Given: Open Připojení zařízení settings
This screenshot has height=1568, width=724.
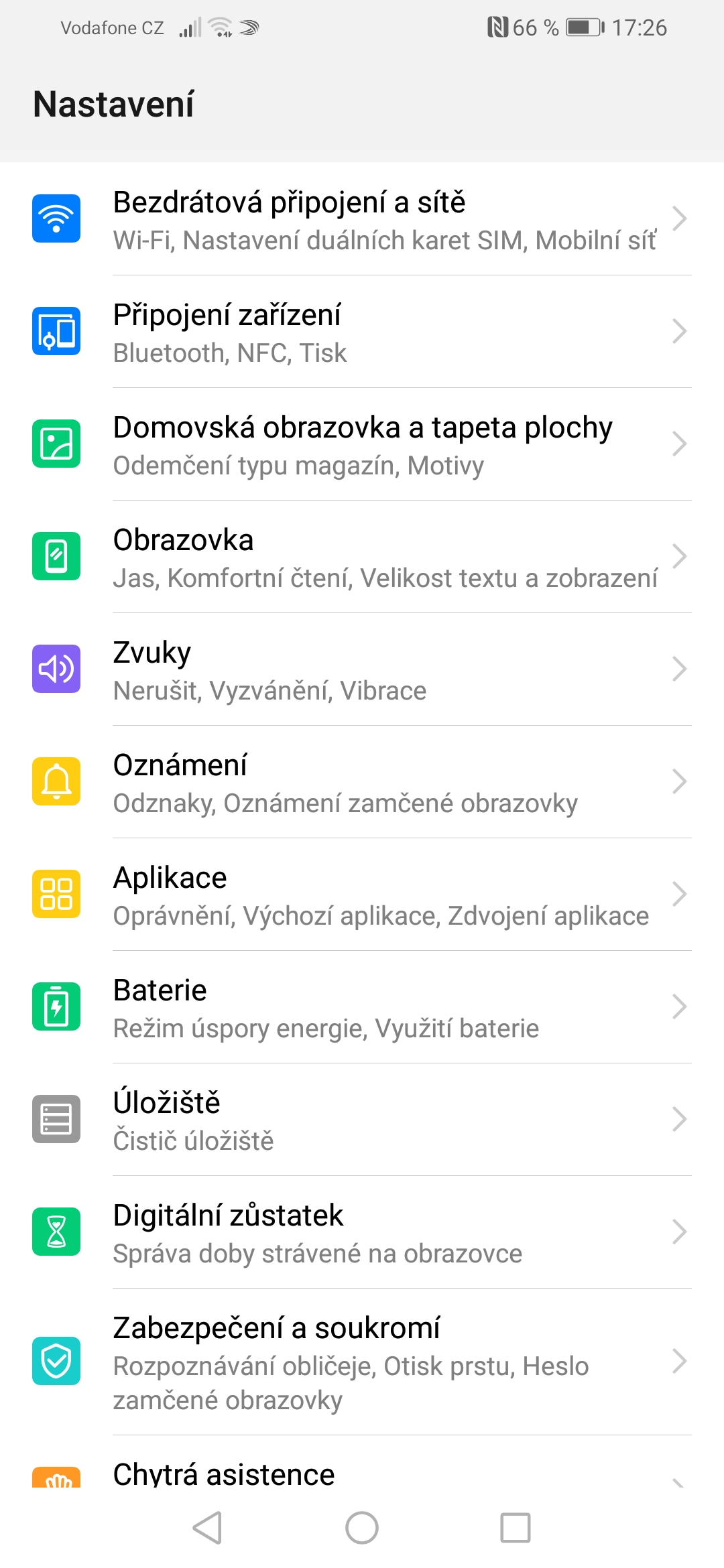Looking at the screenshot, I should 362,332.
